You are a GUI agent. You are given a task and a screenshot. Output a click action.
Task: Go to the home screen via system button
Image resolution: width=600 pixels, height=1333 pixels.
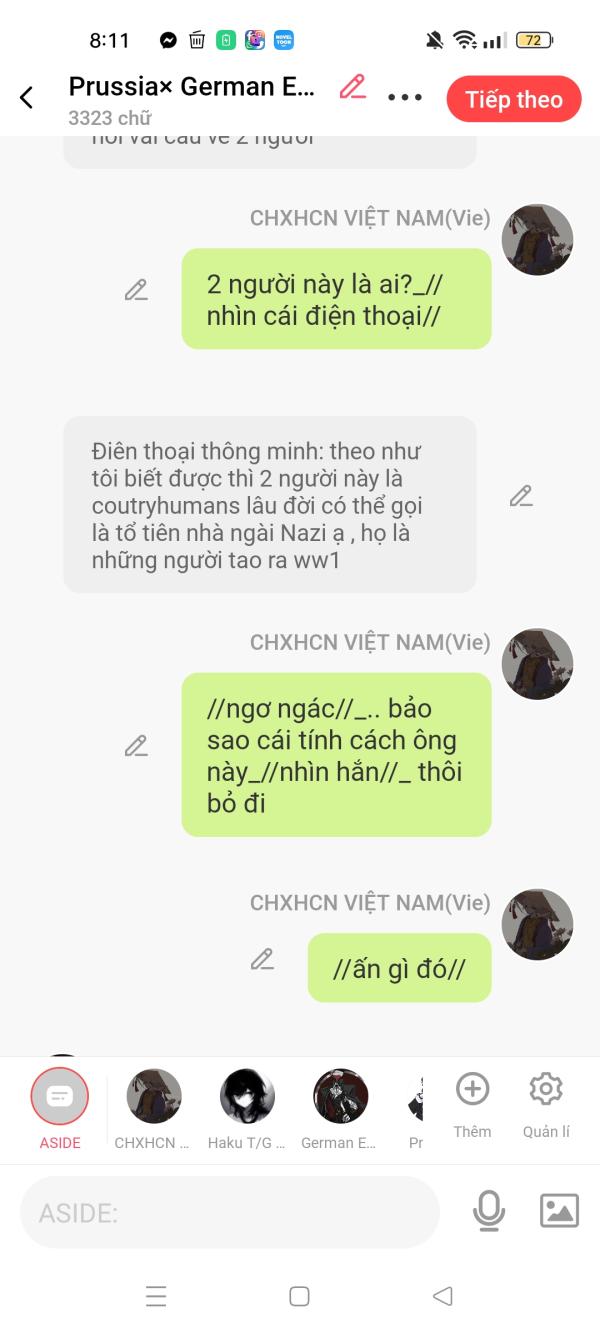[x=299, y=1296]
